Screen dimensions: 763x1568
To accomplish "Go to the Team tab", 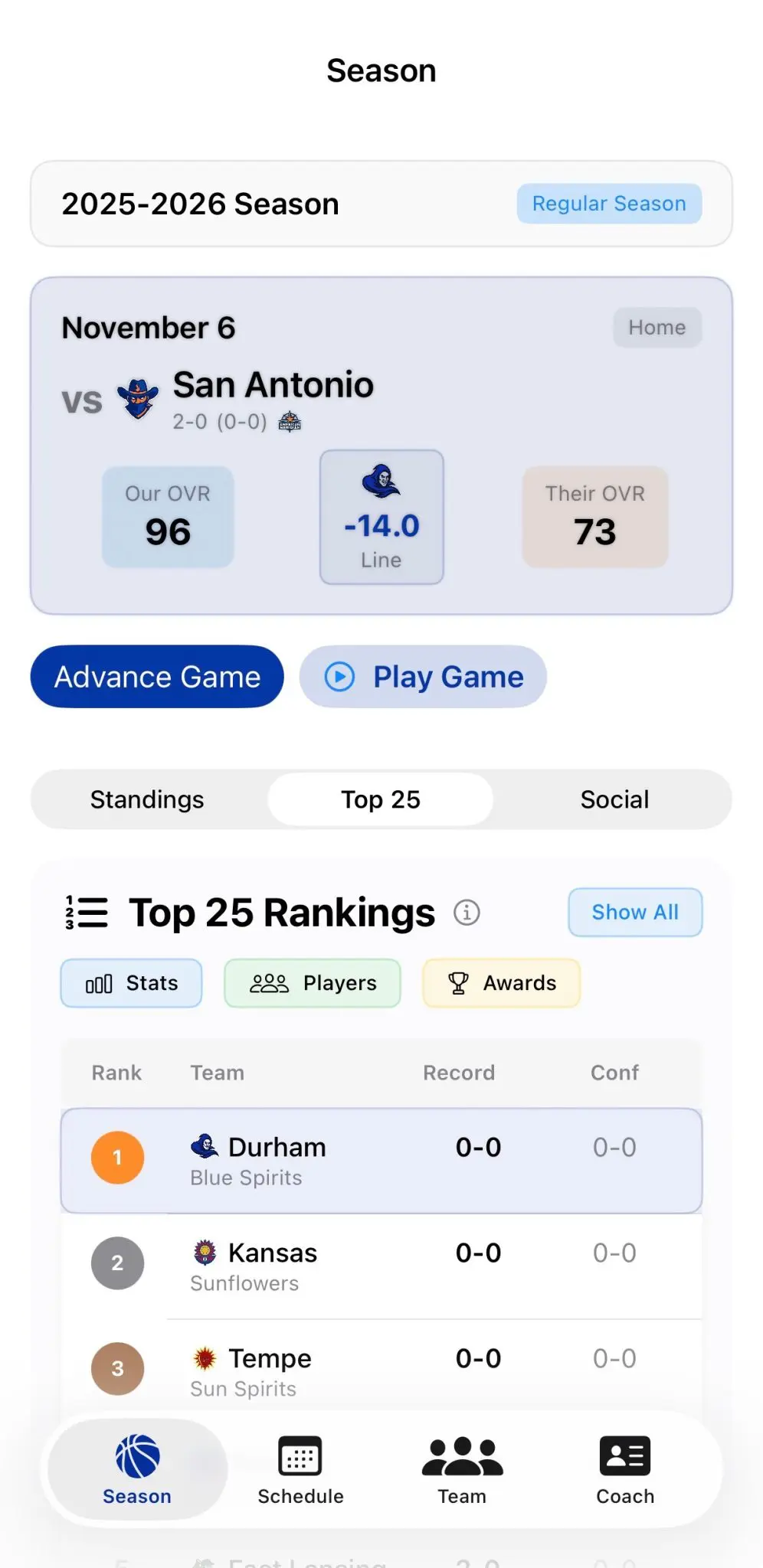I will tap(462, 1470).
